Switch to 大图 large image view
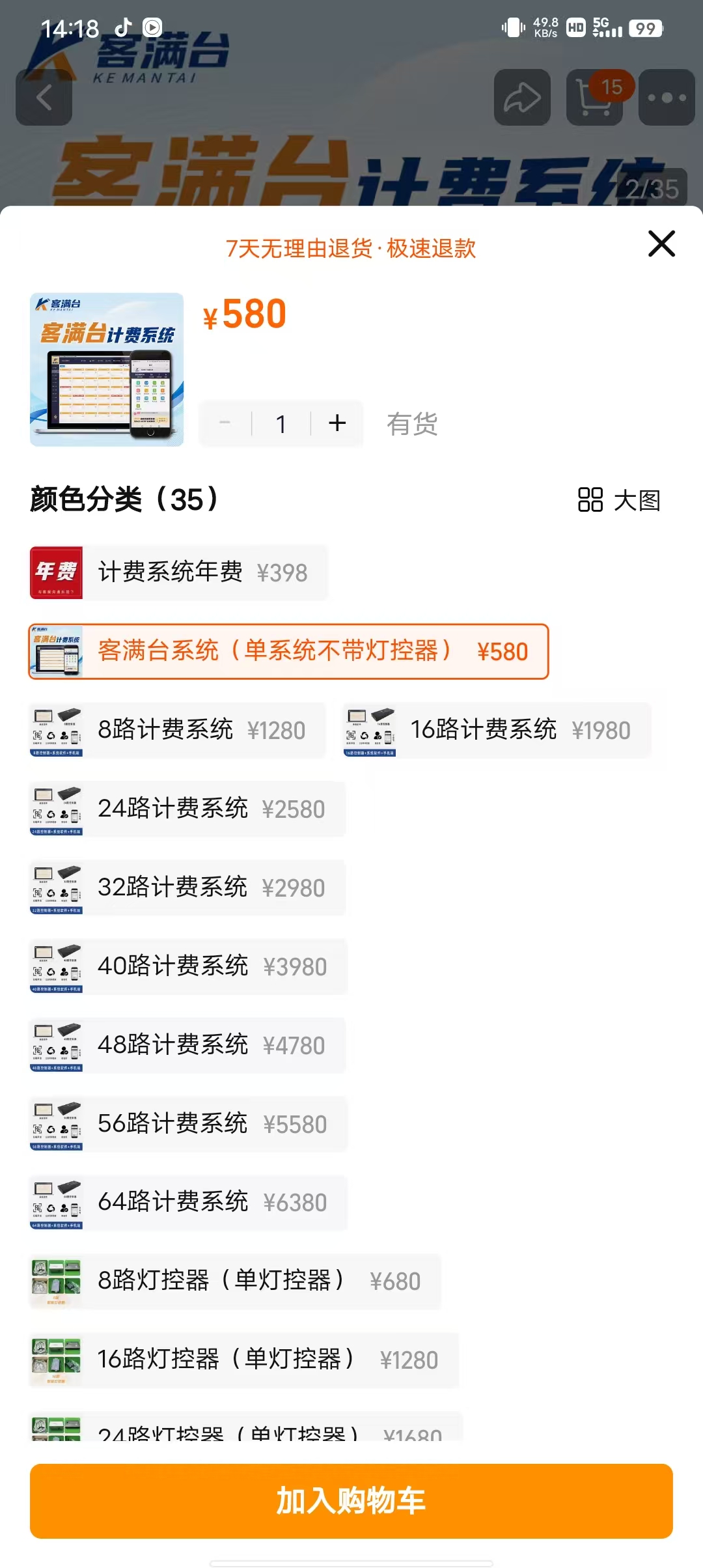This screenshot has width=703, height=1568. 619,500
